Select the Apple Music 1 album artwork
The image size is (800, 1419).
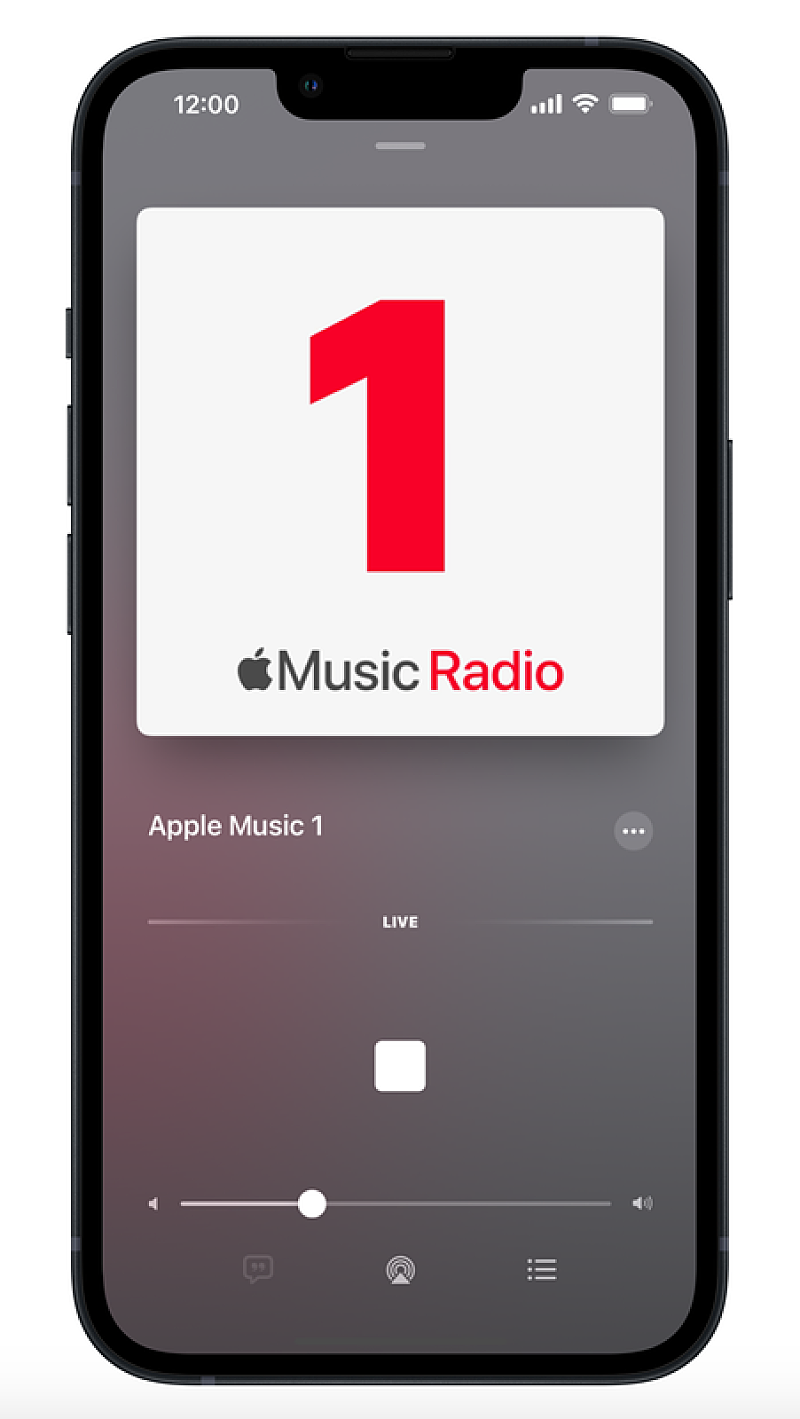click(x=400, y=470)
